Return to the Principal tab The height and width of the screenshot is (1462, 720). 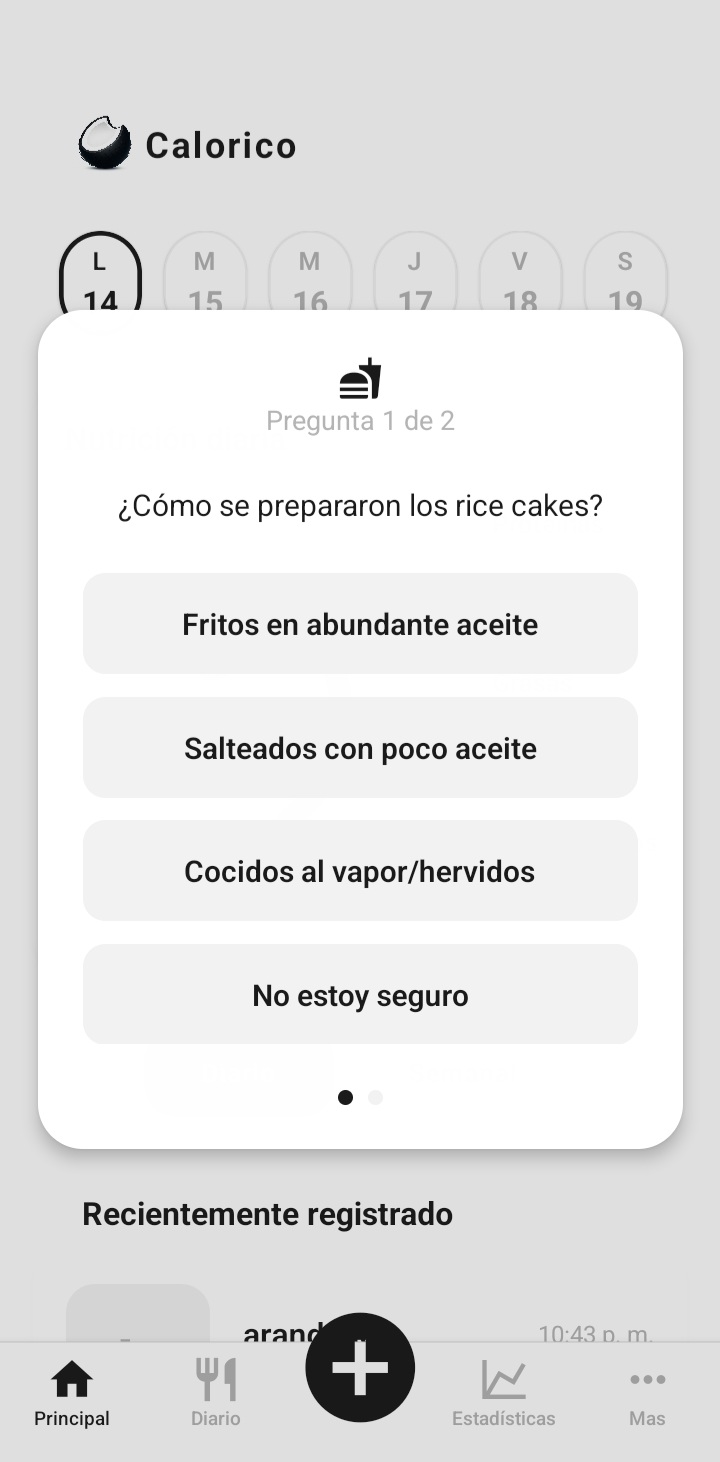[x=72, y=1391]
